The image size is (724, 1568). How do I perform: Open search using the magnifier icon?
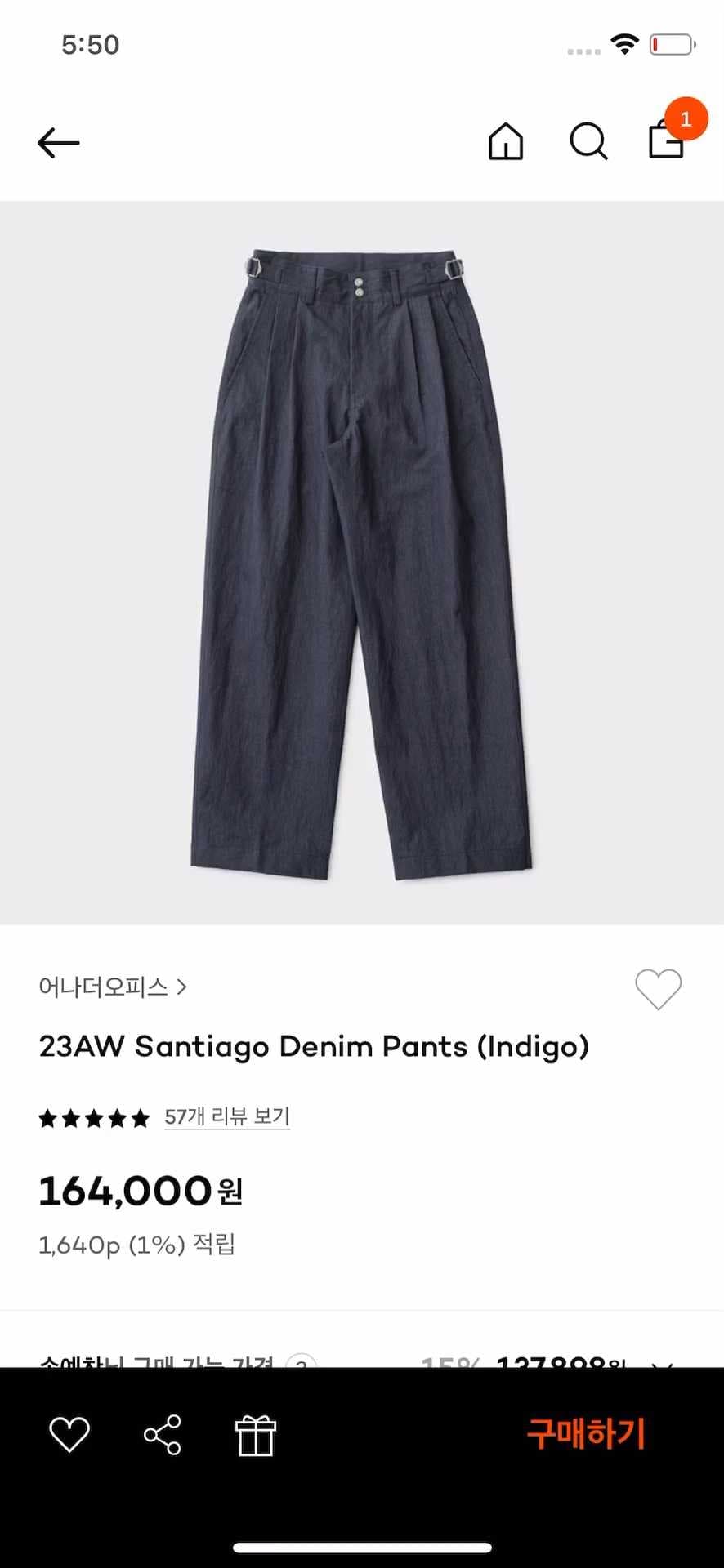[588, 141]
